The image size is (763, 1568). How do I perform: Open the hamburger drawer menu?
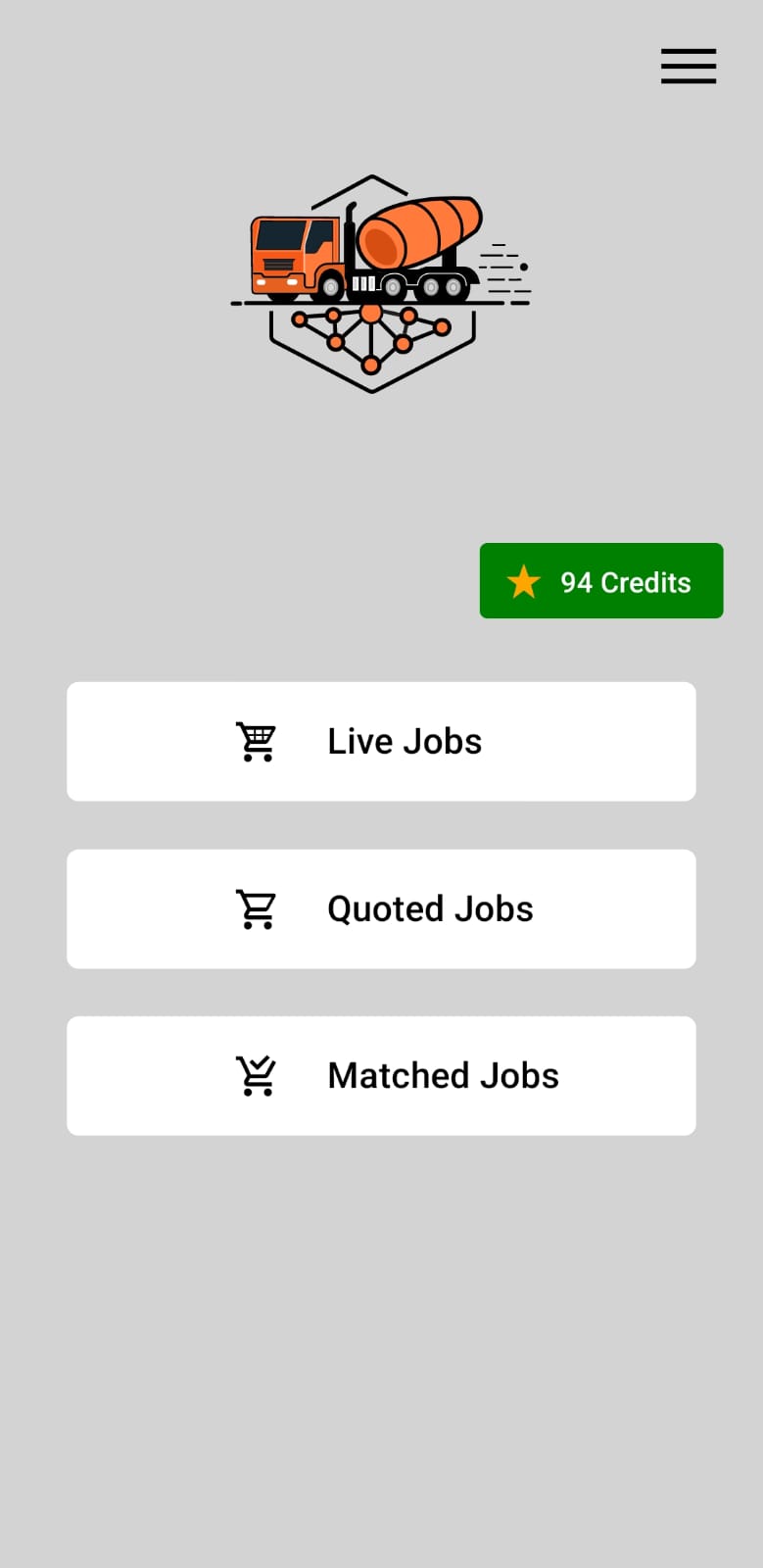[688, 67]
